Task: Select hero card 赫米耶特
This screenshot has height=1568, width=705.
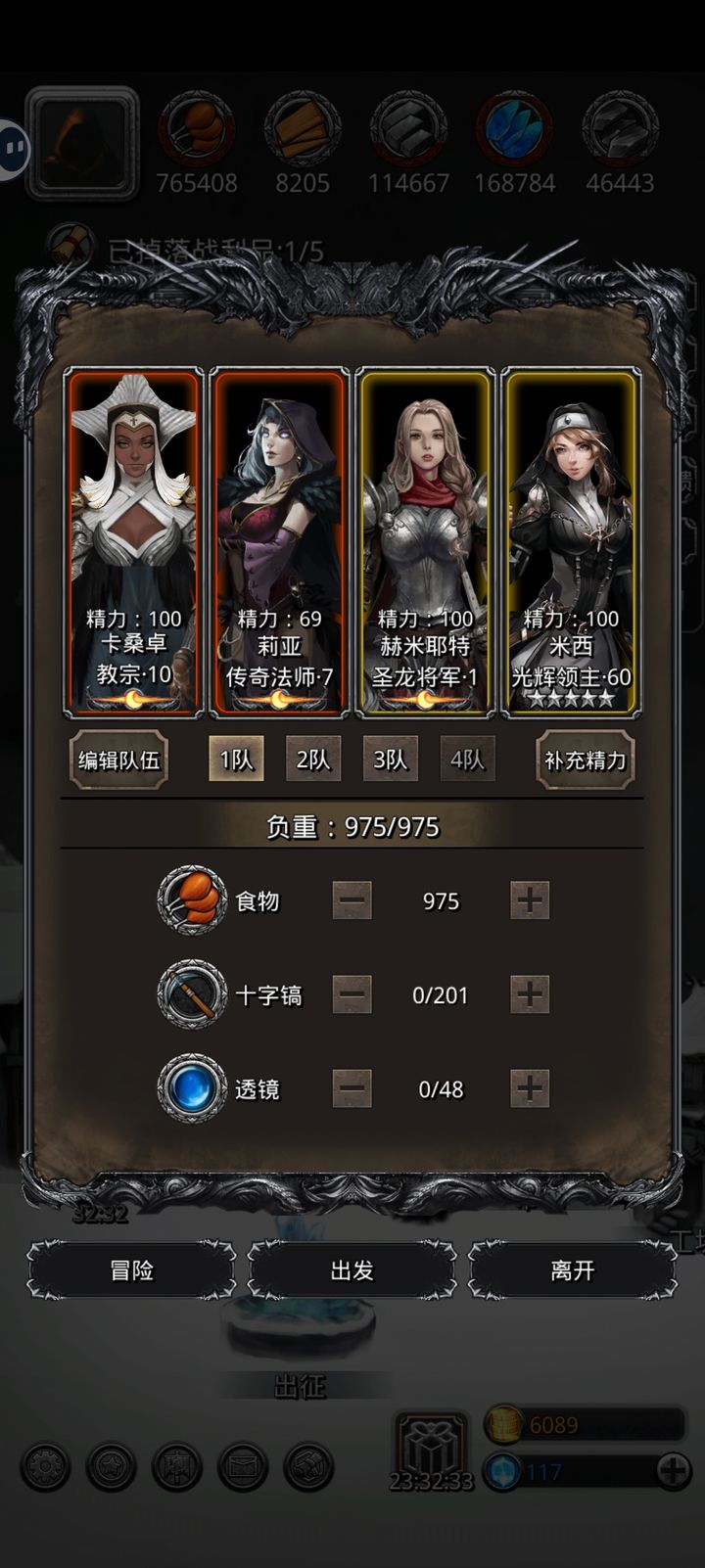Action: [425, 538]
